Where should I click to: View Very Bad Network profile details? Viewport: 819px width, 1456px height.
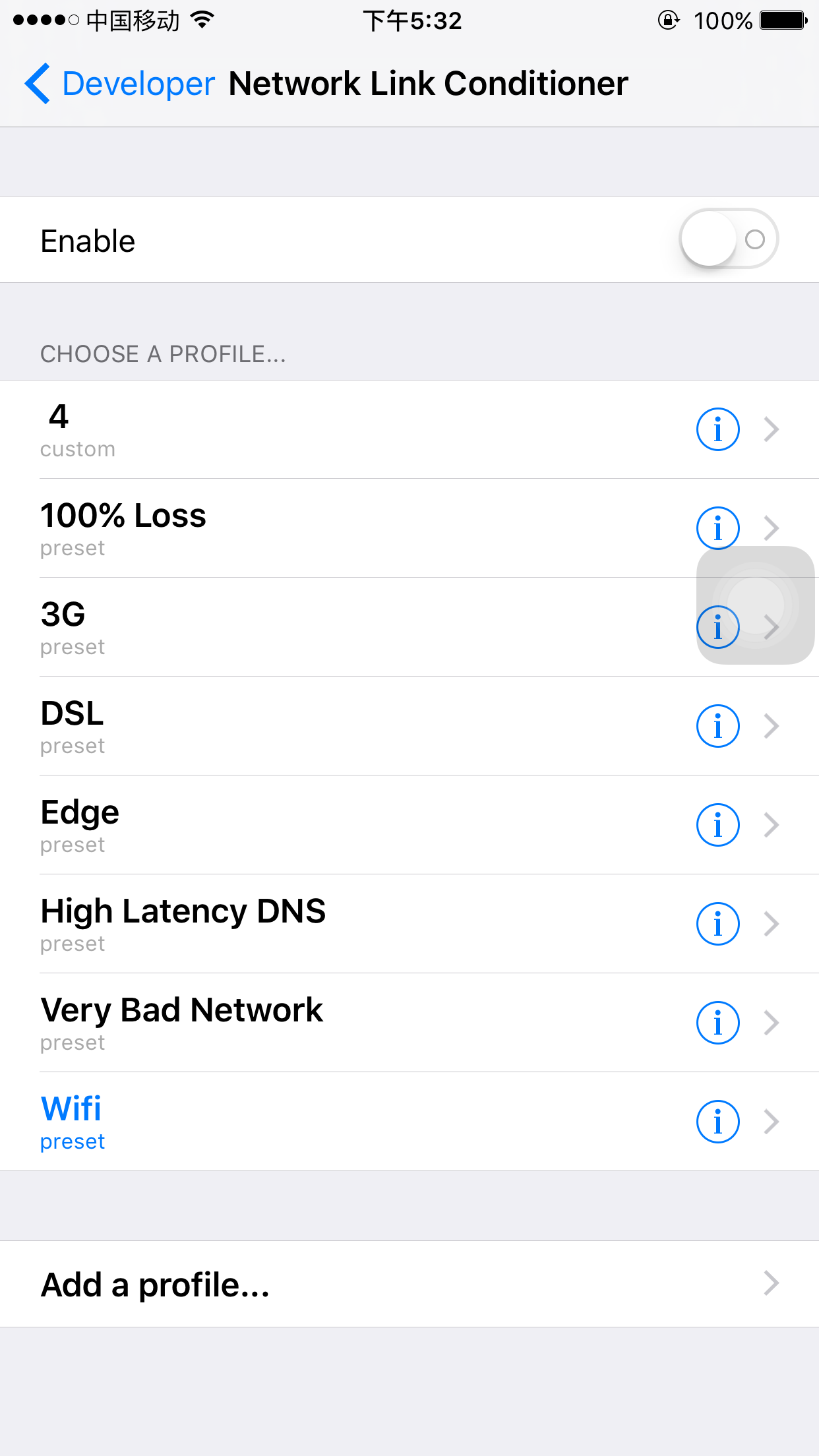click(717, 1023)
